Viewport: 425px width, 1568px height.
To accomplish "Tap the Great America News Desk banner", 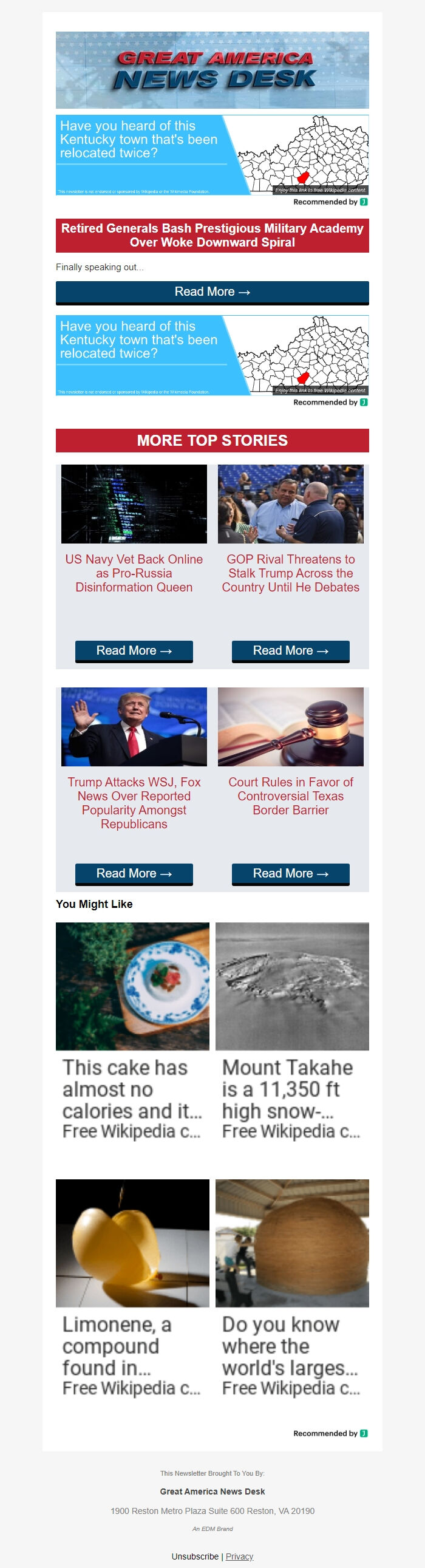I will click(x=212, y=70).
